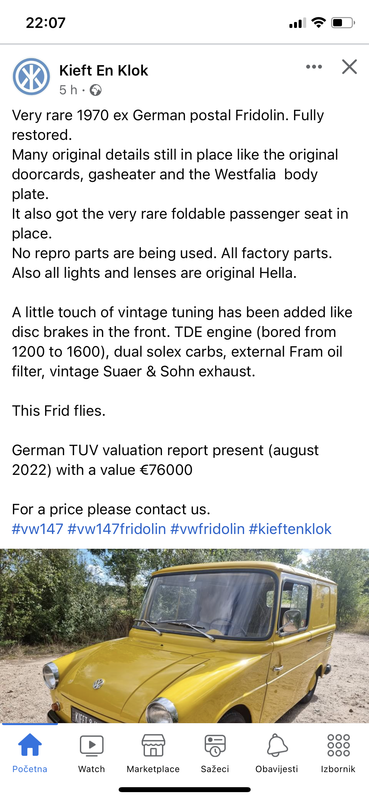Open the #vw147fridolin hashtag
Screen dimensions: 369x800
coord(116,529)
